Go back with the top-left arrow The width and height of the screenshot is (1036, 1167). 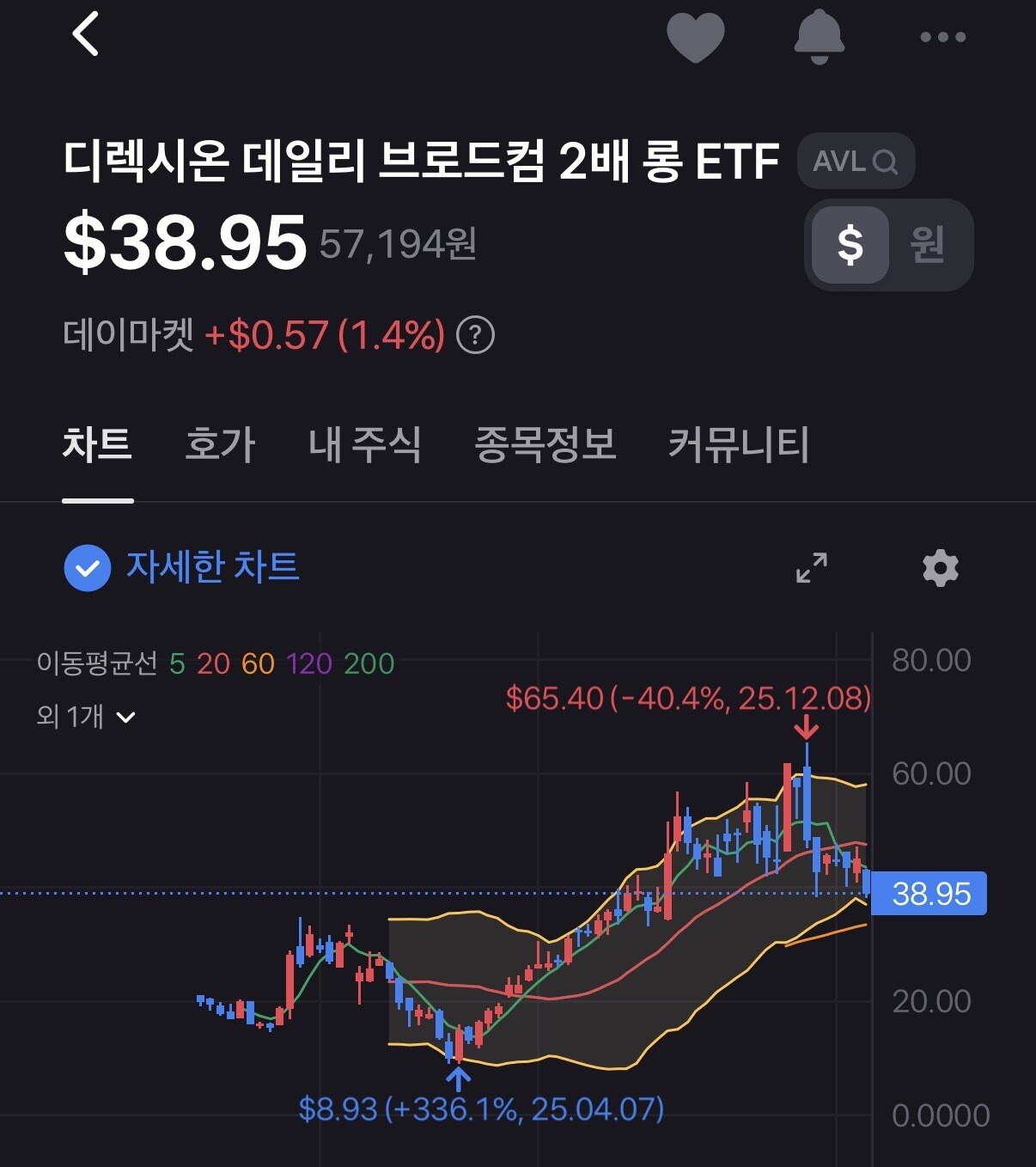point(86,35)
